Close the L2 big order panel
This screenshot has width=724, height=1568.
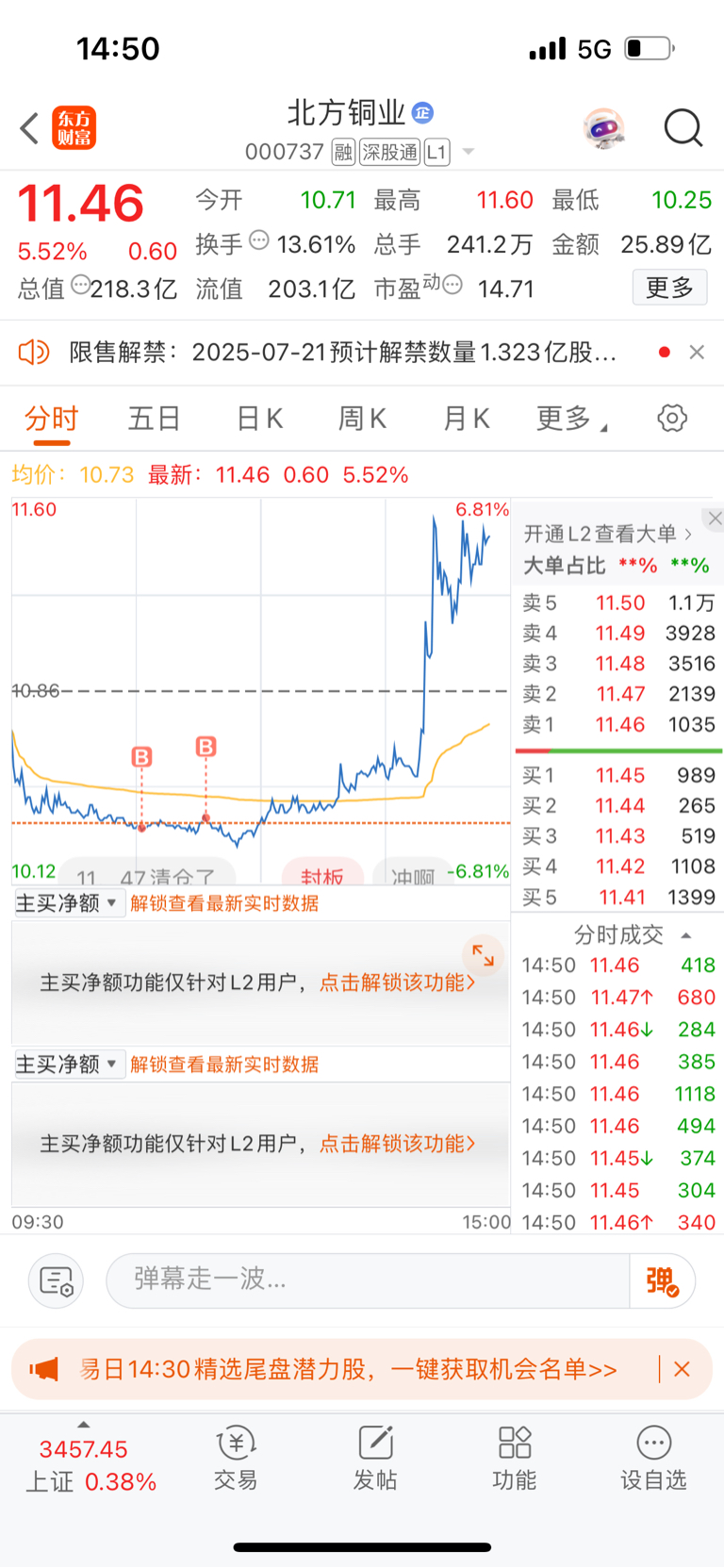715,519
